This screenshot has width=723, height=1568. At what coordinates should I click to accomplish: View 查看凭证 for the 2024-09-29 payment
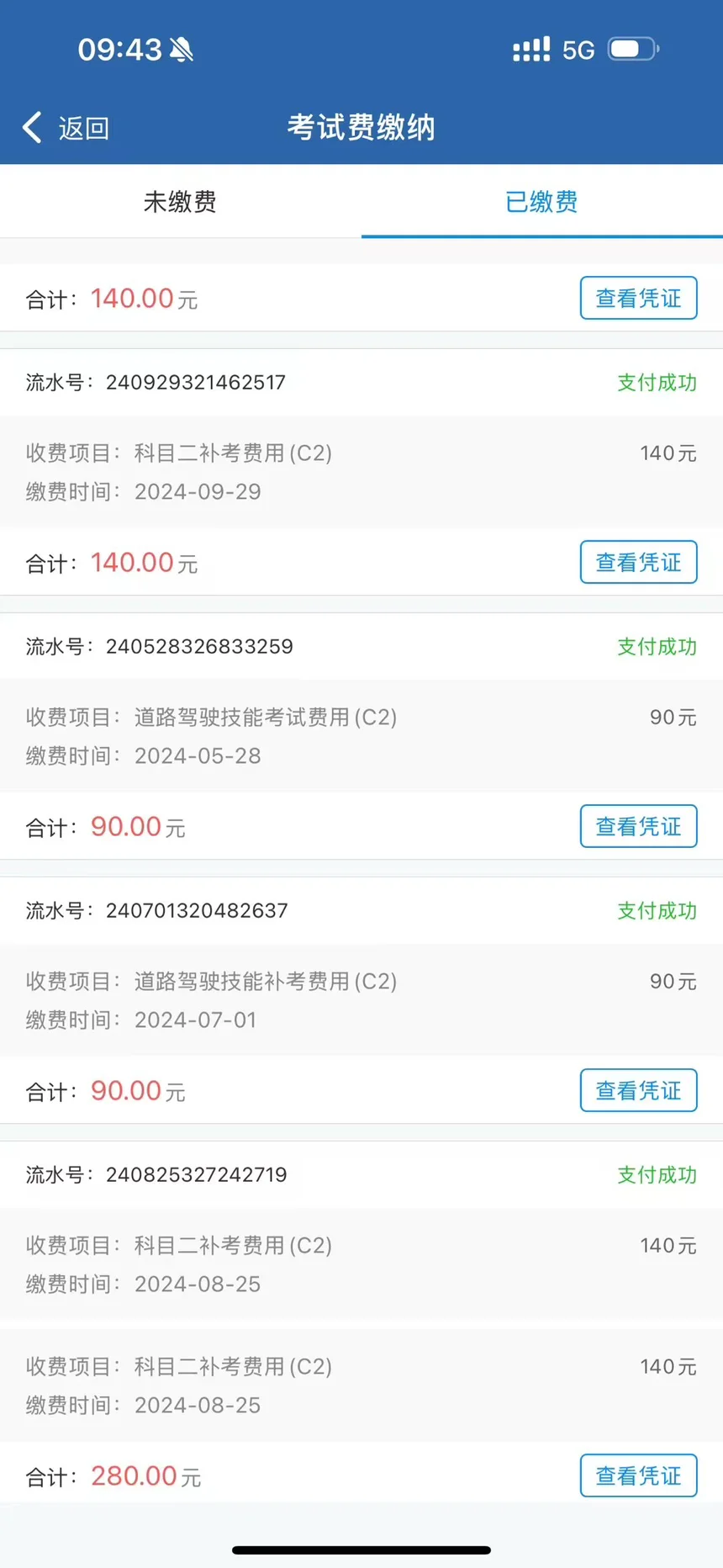tap(638, 563)
